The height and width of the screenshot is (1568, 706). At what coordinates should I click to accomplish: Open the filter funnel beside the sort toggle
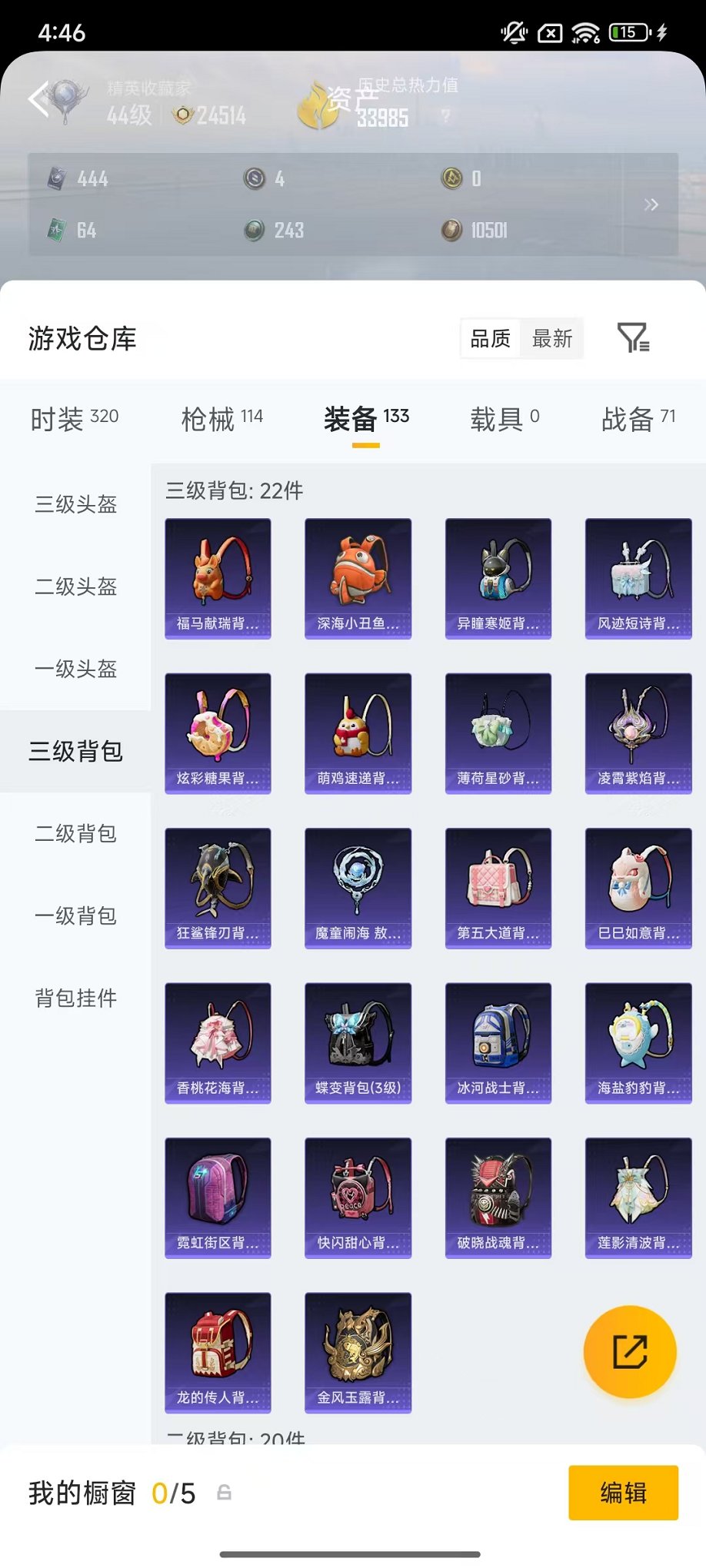(633, 337)
